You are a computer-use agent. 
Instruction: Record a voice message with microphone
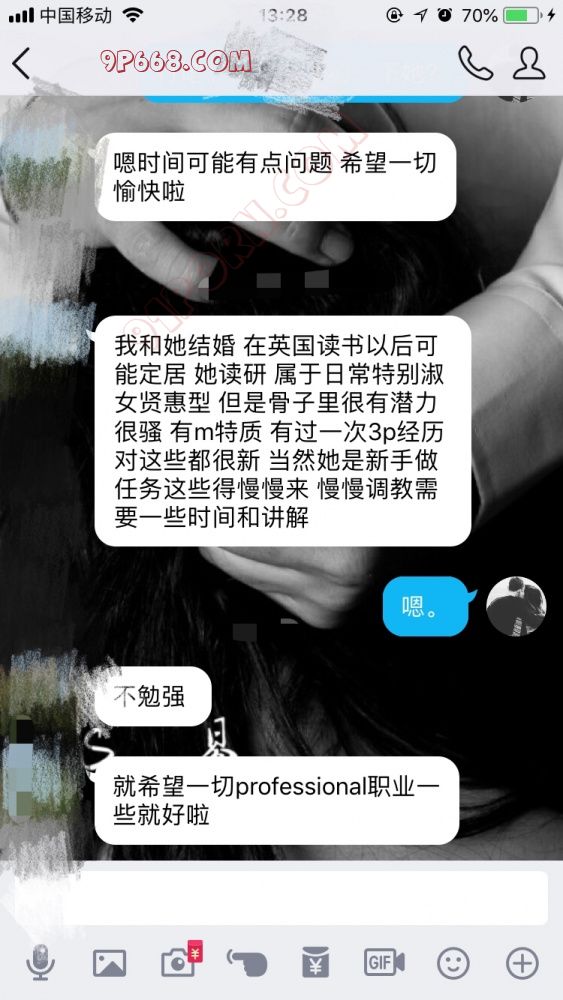click(40, 962)
